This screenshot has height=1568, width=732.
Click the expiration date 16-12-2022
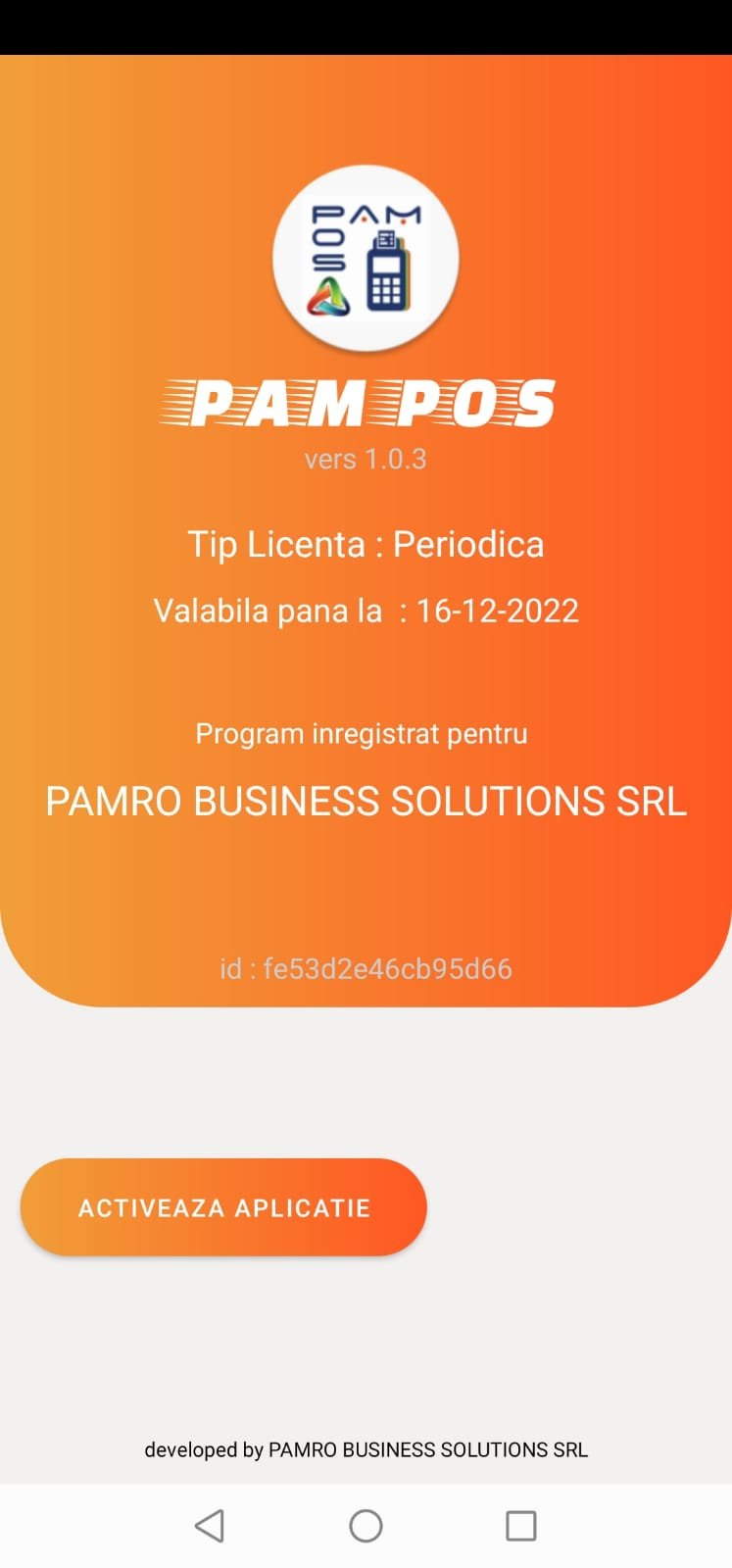point(497,610)
